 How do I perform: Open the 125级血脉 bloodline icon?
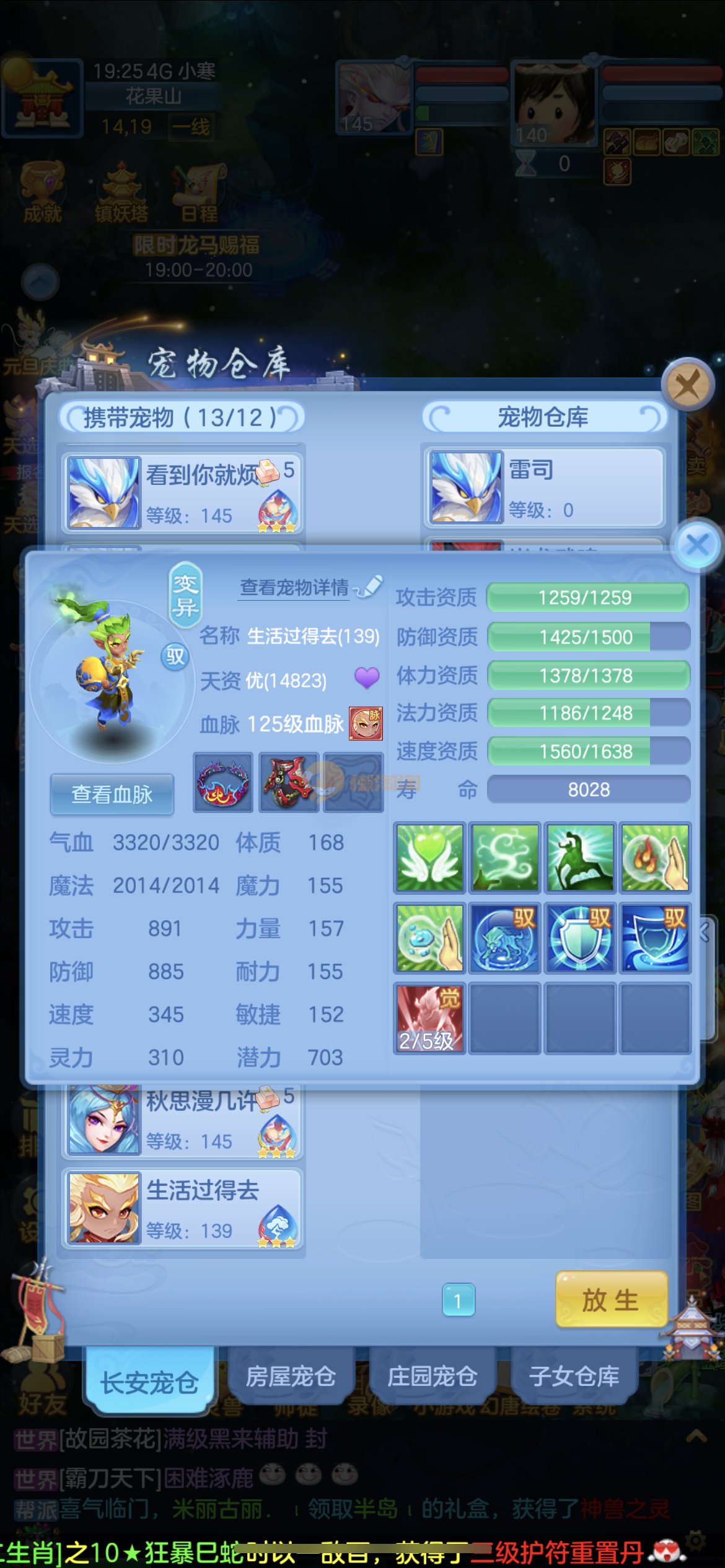(x=366, y=723)
